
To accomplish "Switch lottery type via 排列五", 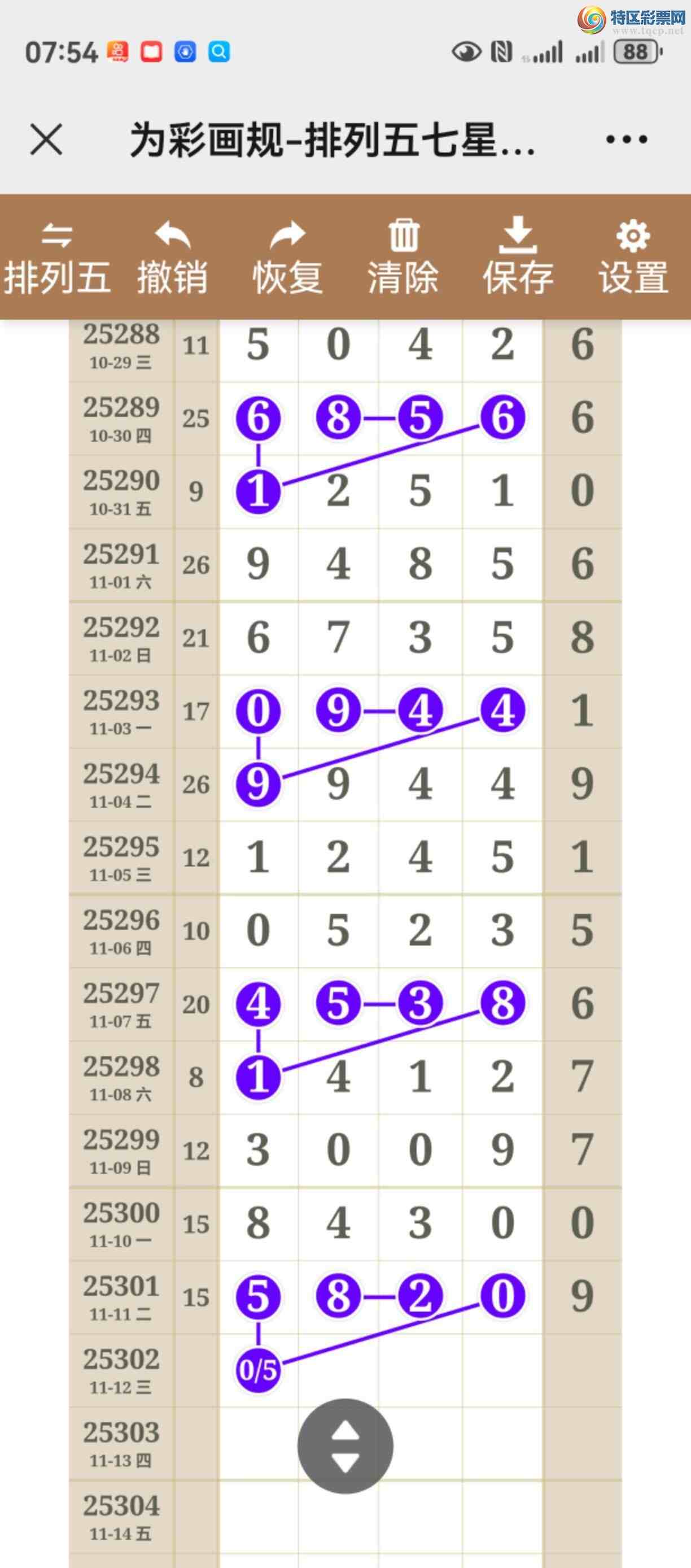I will coord(56,259).
